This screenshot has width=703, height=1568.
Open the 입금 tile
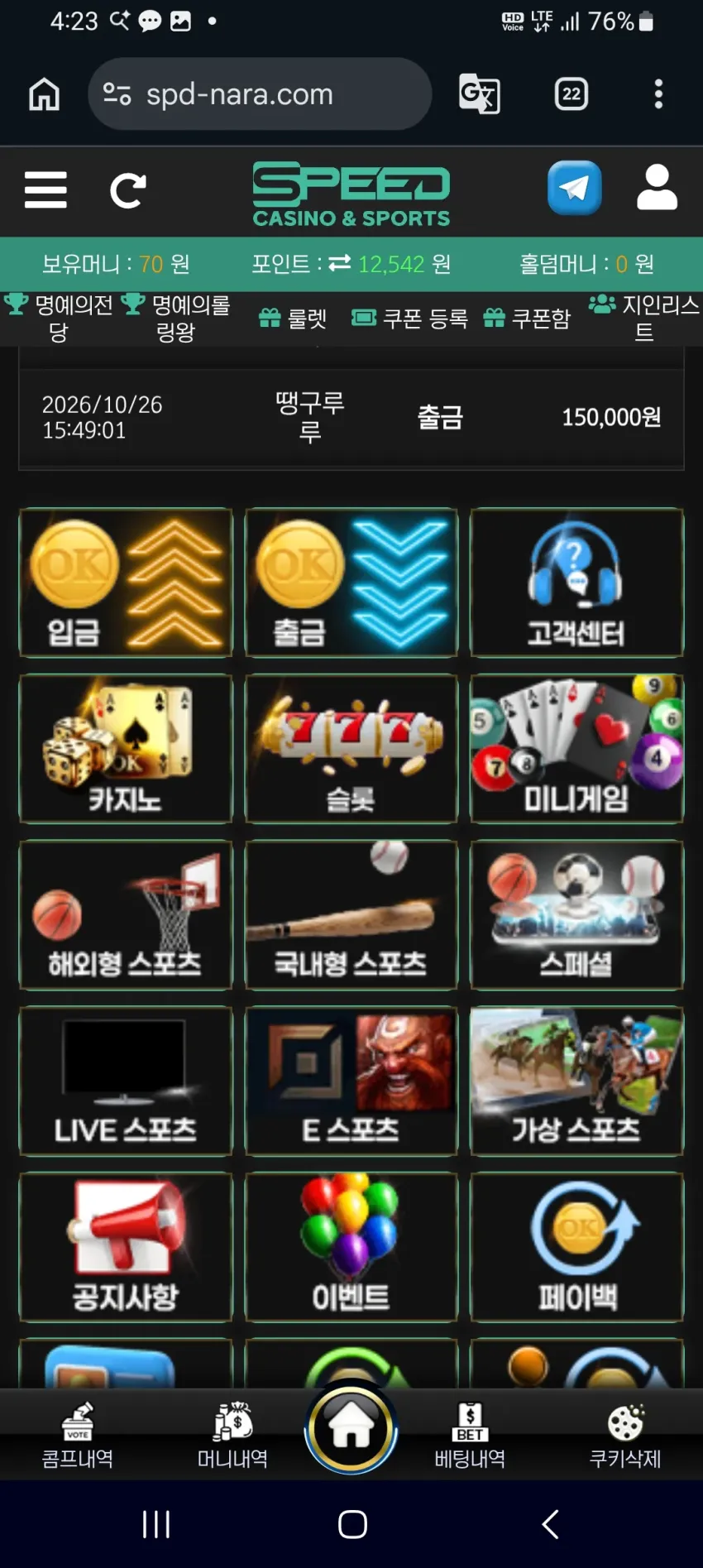(126, 583)
